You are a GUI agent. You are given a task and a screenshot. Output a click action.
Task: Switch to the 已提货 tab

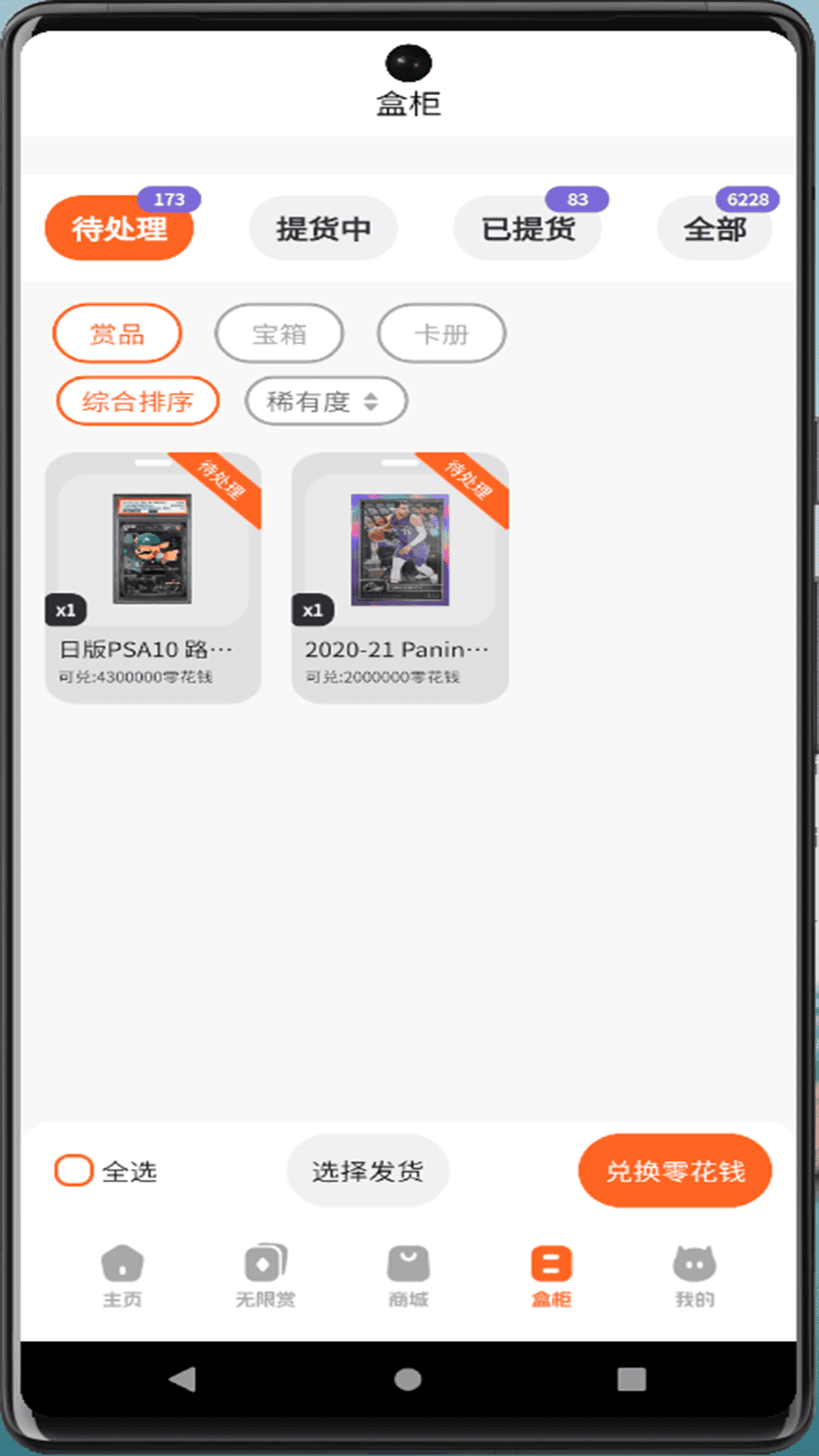tap(528, 228)
